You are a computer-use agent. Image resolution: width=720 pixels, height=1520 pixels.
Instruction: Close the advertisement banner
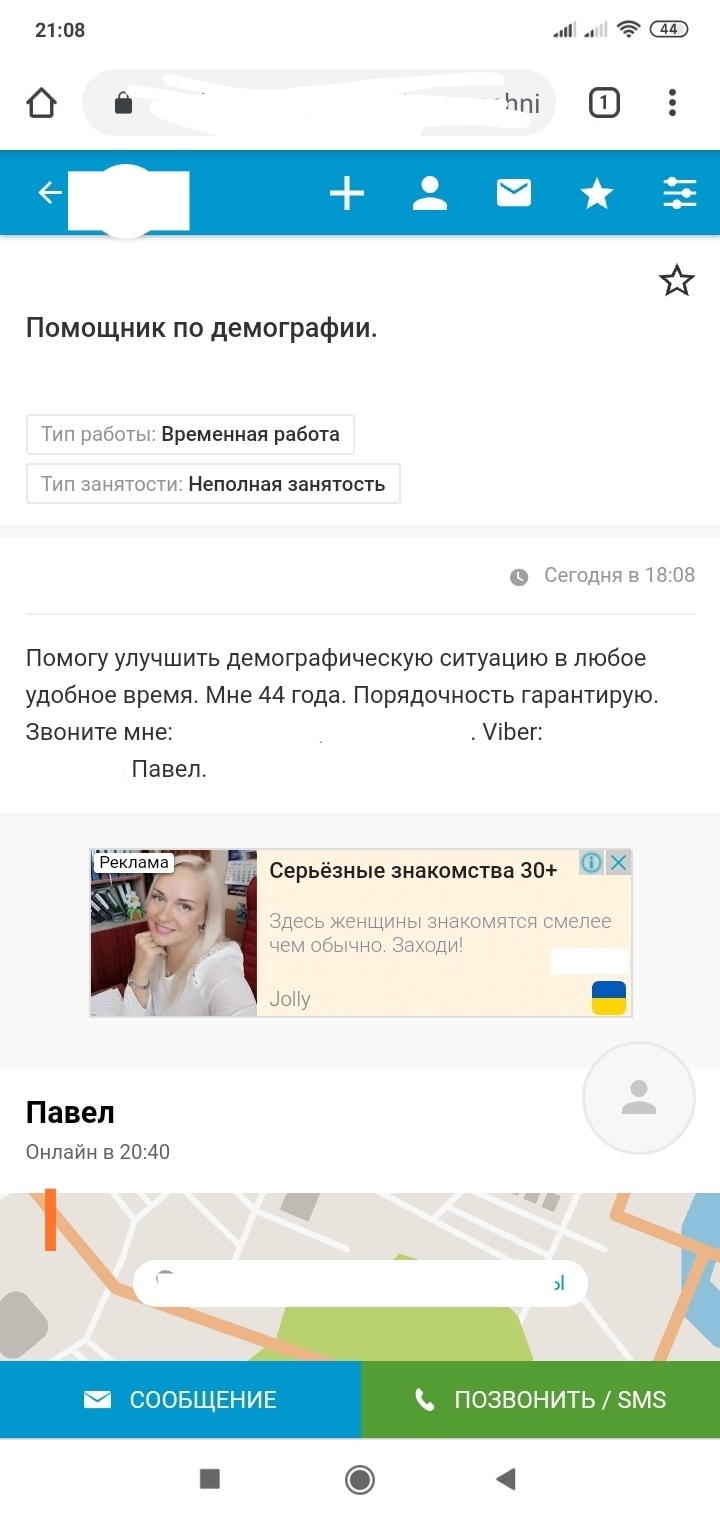click(619, 862)
